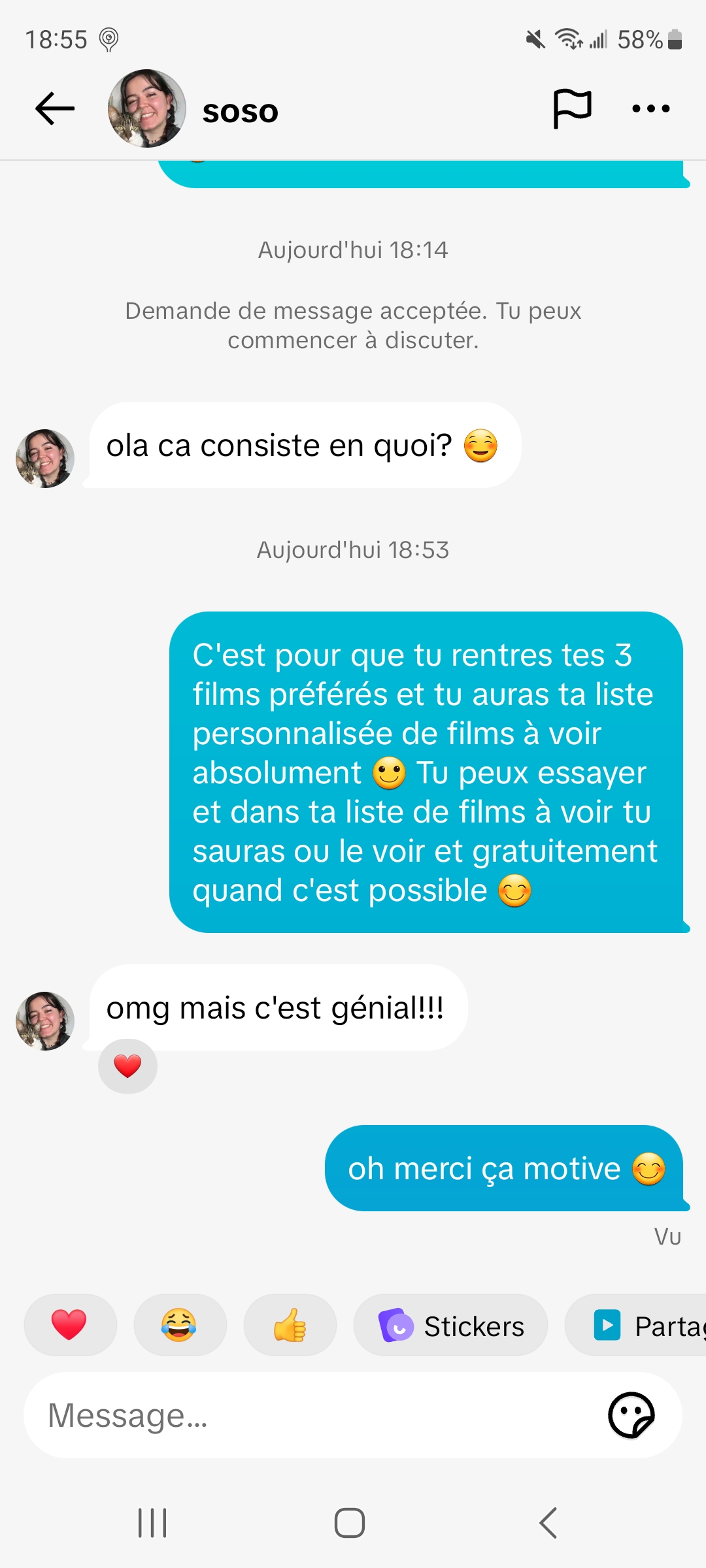
Task: Focus the Message text field
Action: [x=314, y=1416]
